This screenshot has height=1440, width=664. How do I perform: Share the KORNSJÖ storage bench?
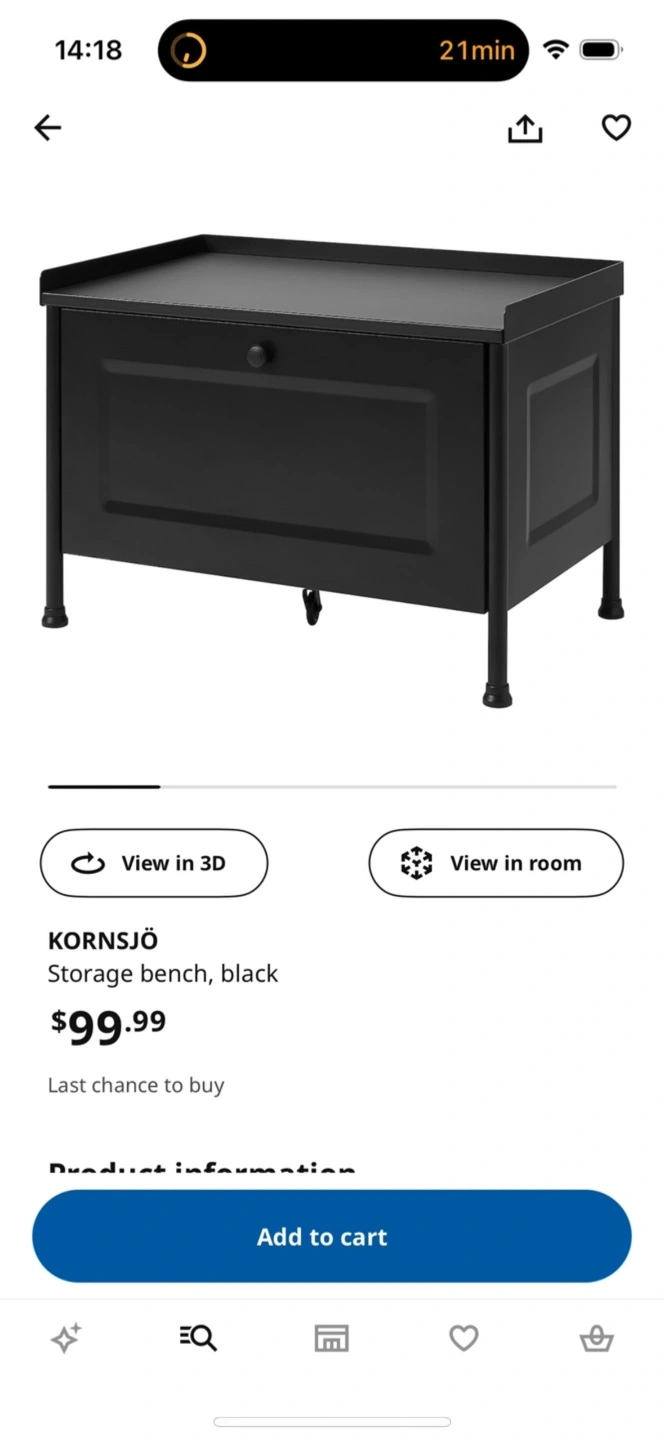tap(525, 128)
